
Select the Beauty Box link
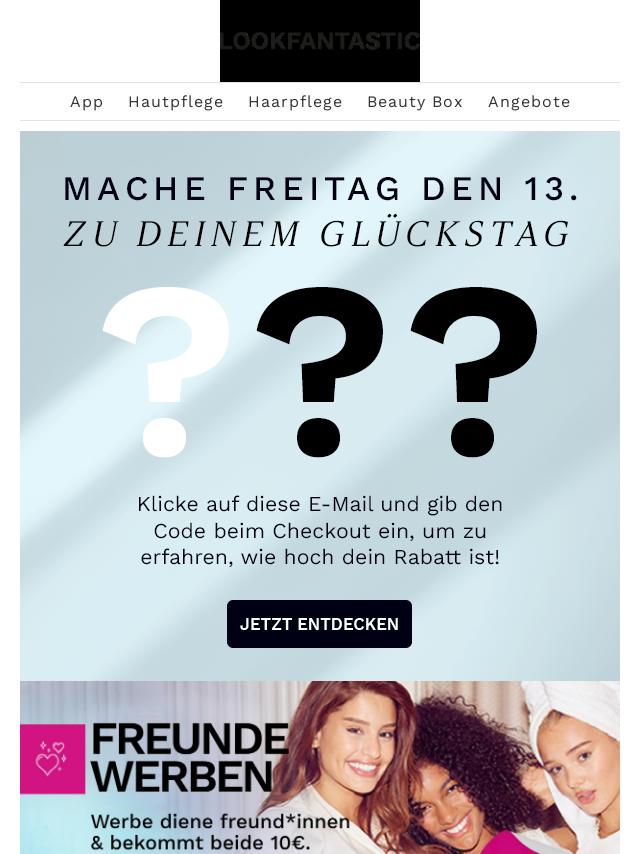pos(415,102)
